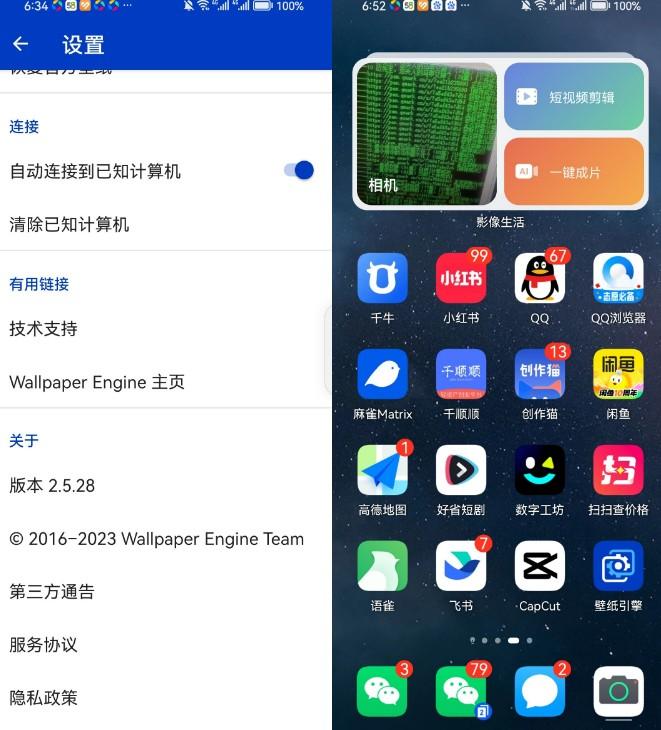Screen dimensions: 661x730
Task: Open 隐私政策
Action: tap(43, 697)
